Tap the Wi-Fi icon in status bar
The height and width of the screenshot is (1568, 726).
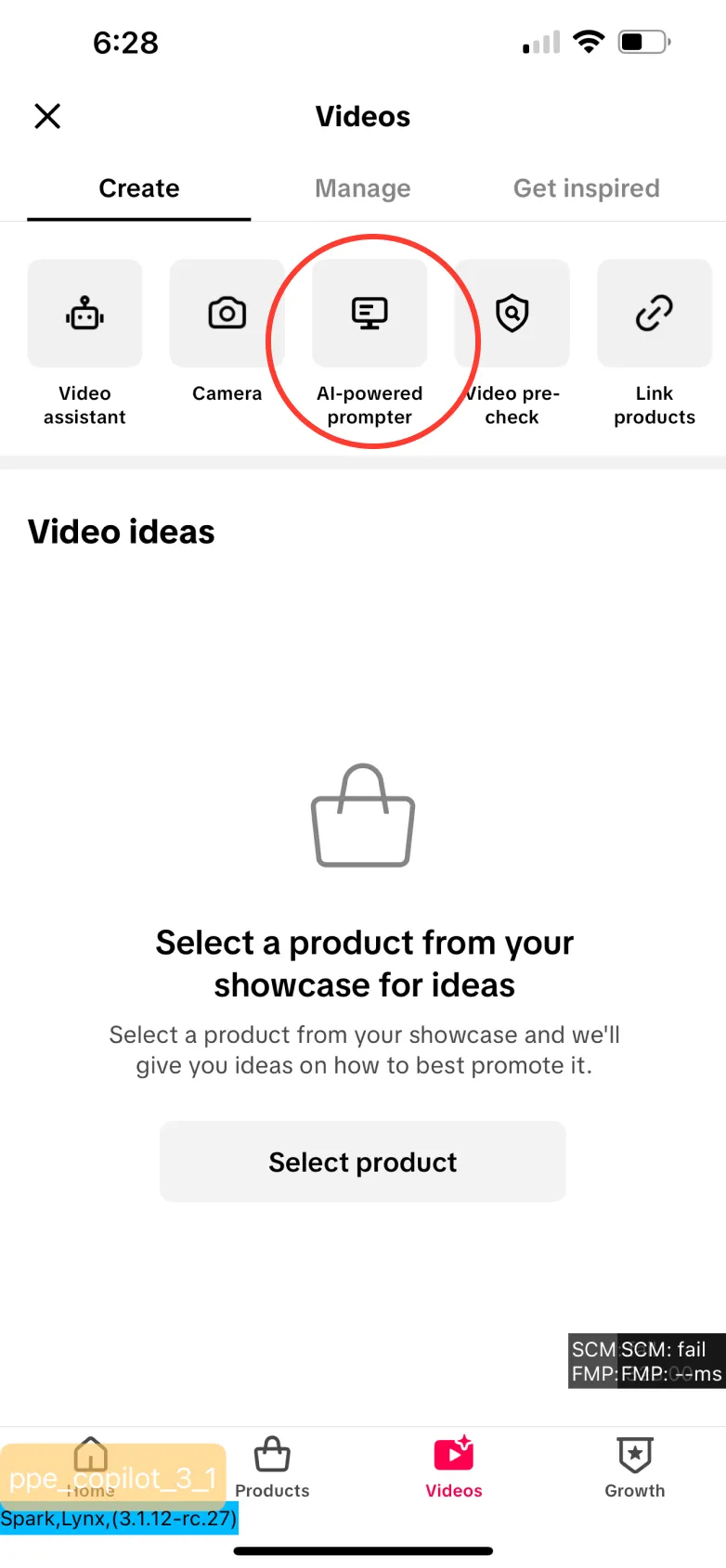[x=589, y=41]
